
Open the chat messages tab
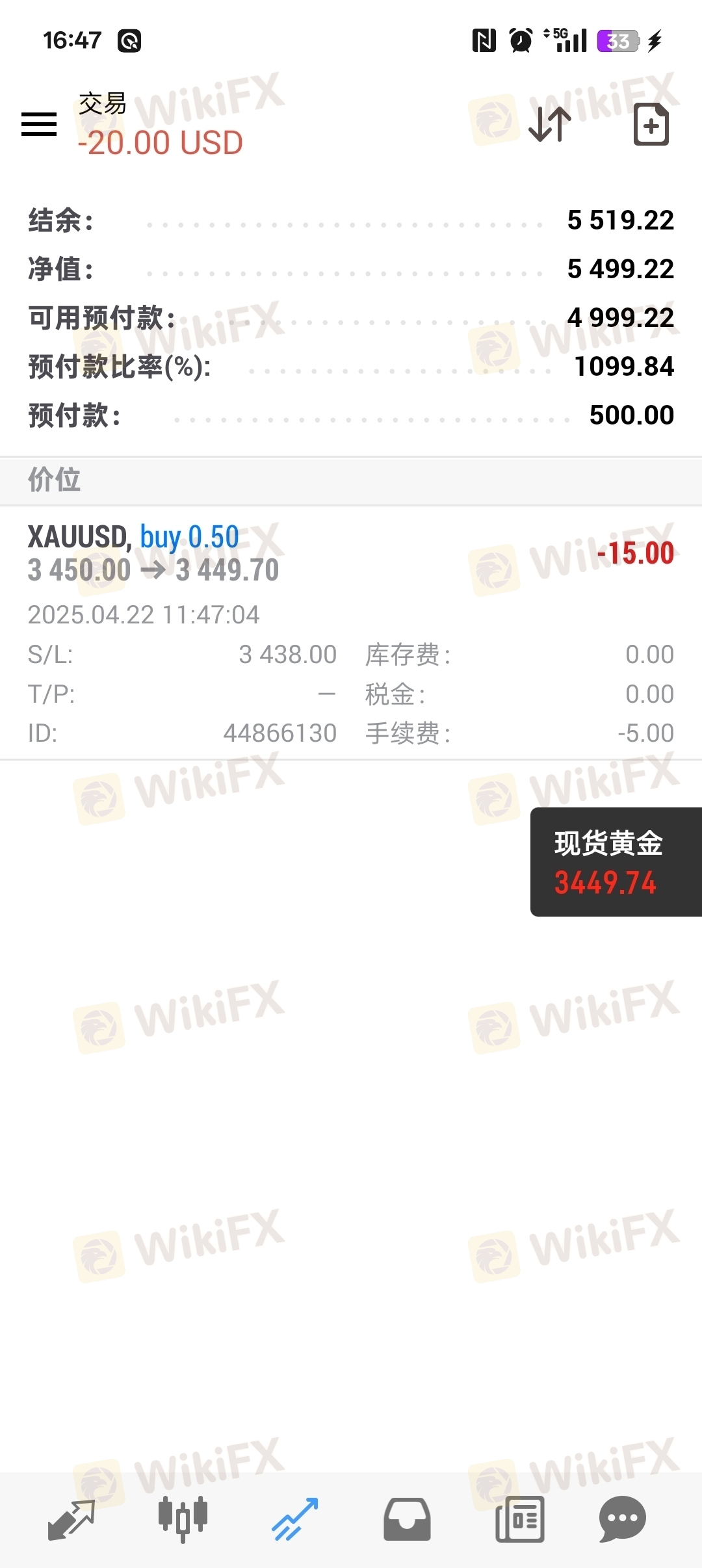pos(622,1520)
